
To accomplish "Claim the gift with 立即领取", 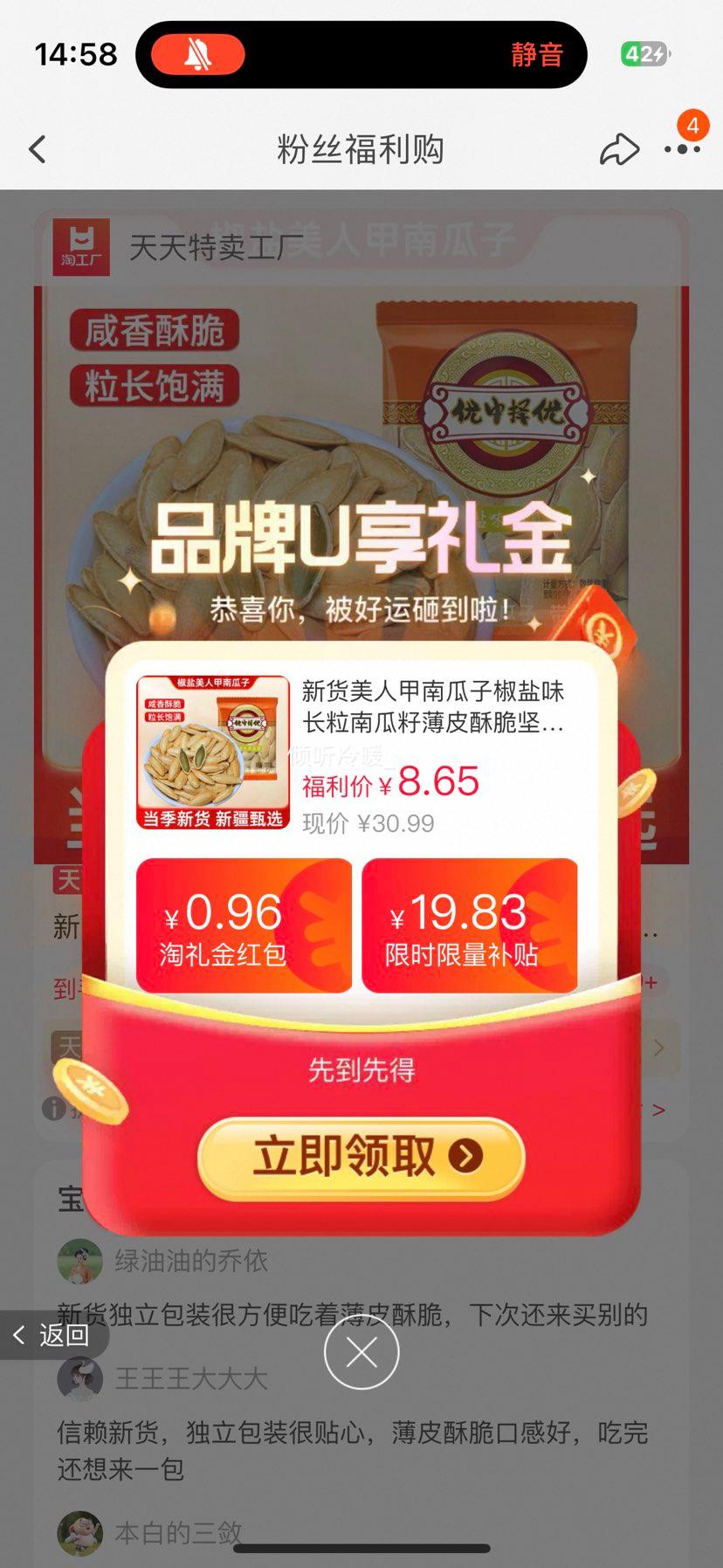I will click(x=361, y=1156).
